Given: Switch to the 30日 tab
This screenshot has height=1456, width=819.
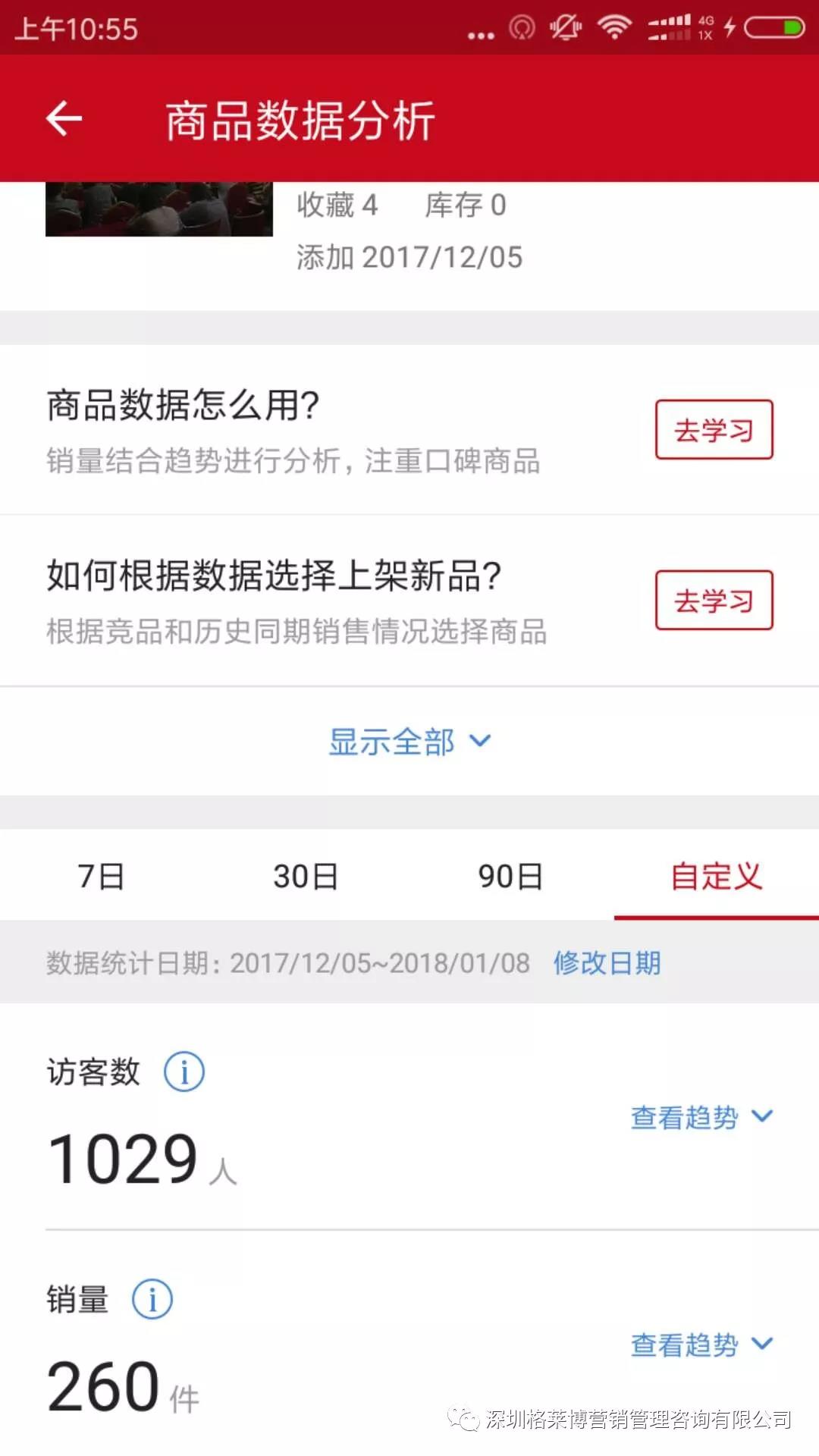Looking at the screenshot, I should coord(306,877).
